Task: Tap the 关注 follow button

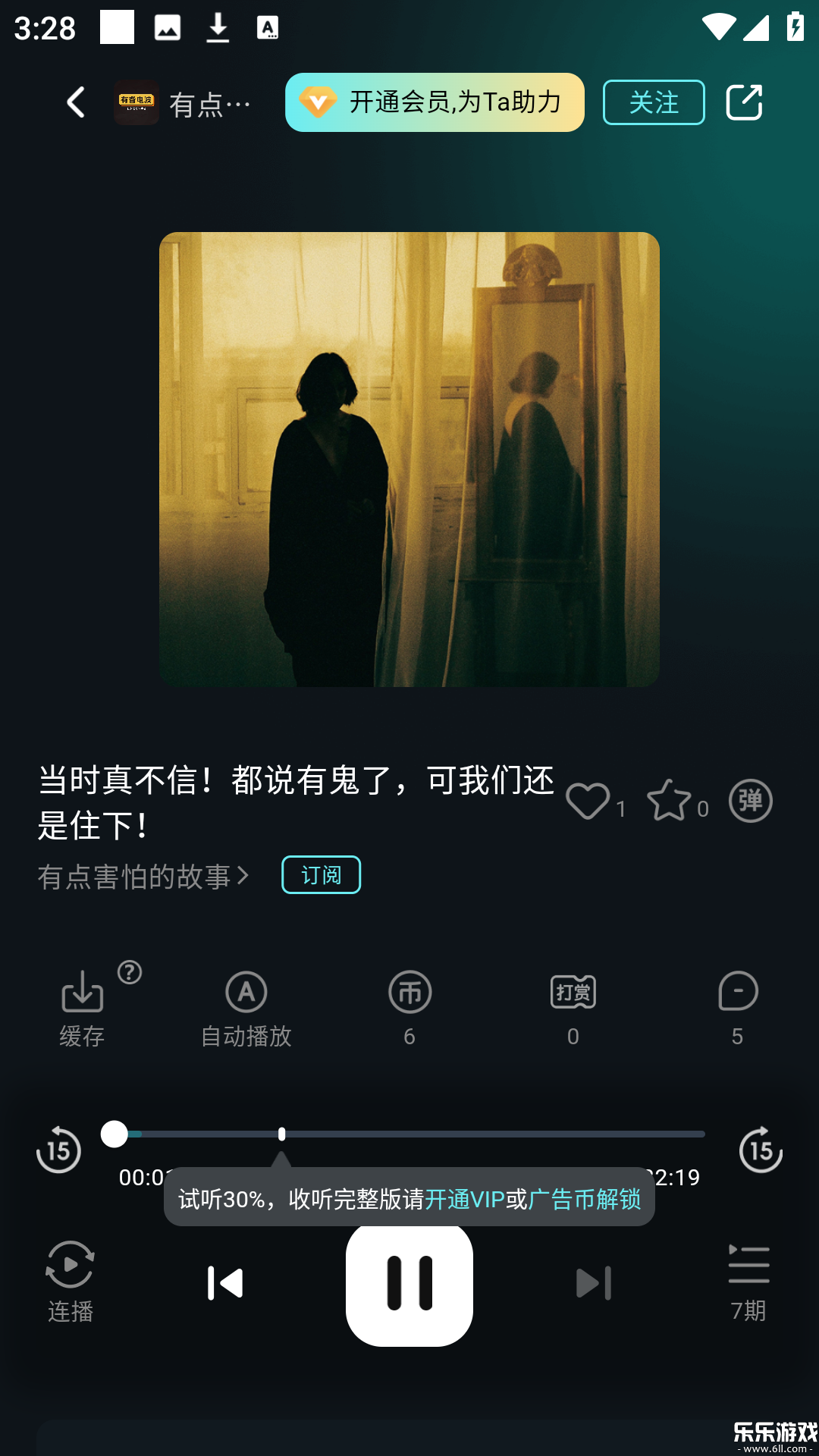Action: click(653, 102)
